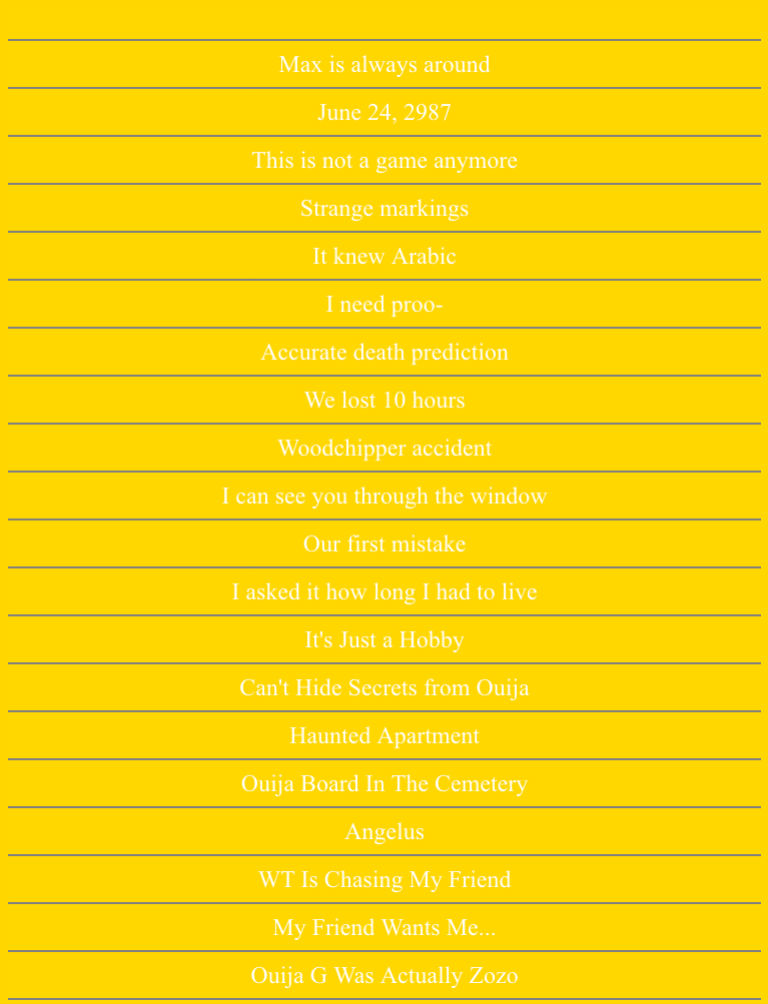Open I asked it how long I had to live

click(x=384, y=592)
